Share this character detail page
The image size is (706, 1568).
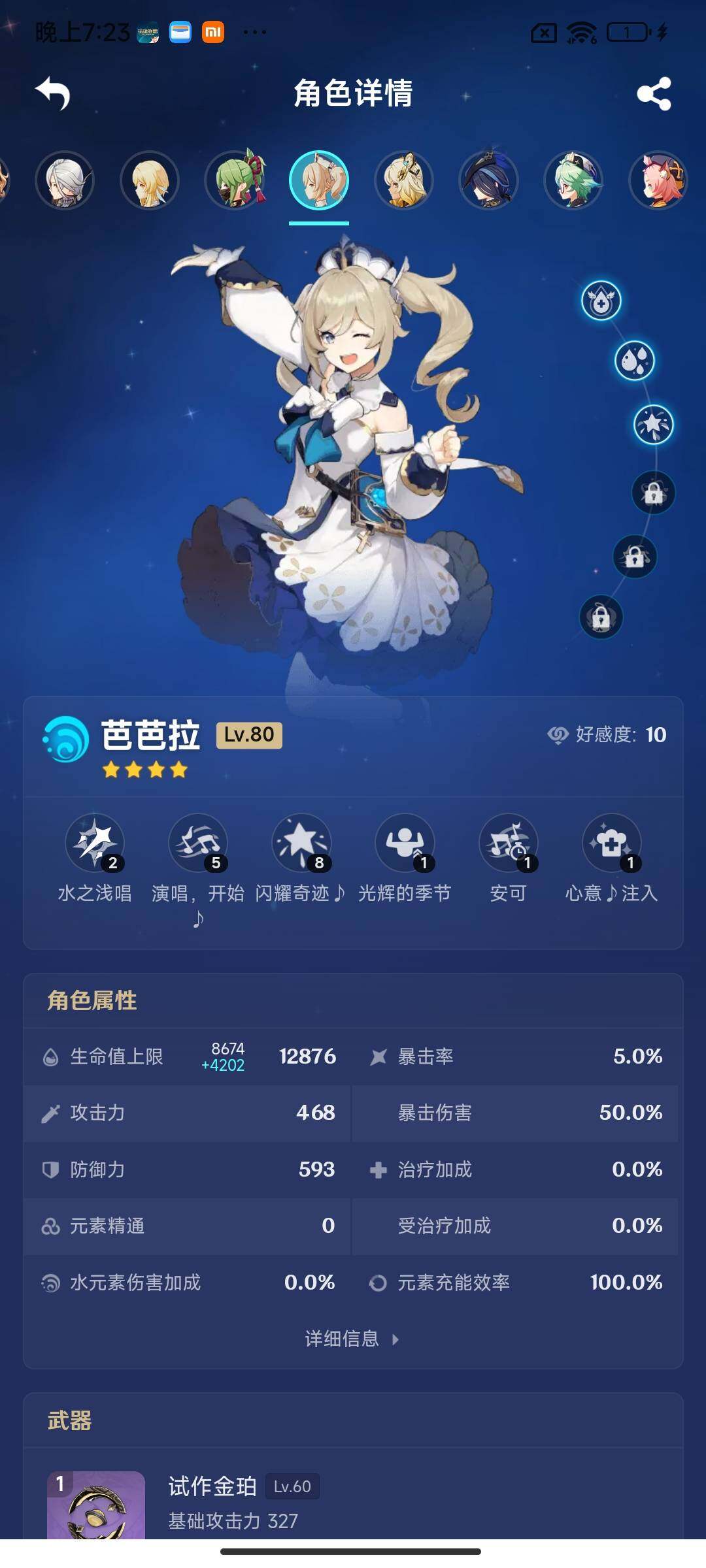pos(654,93)
